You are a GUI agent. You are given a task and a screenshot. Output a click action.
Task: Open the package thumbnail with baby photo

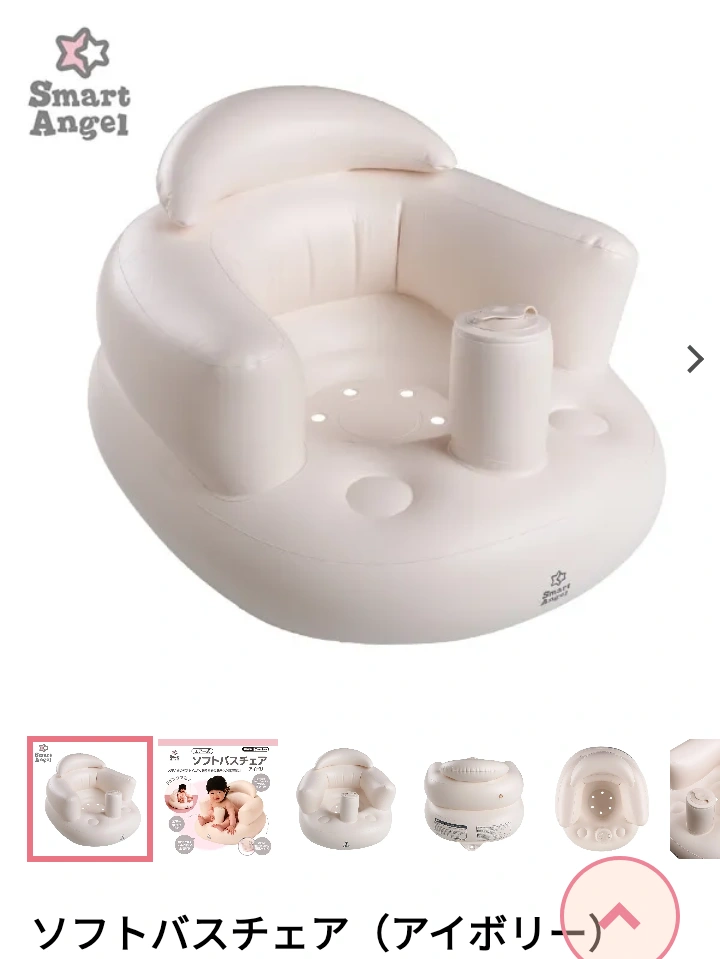tap(218, 799)
